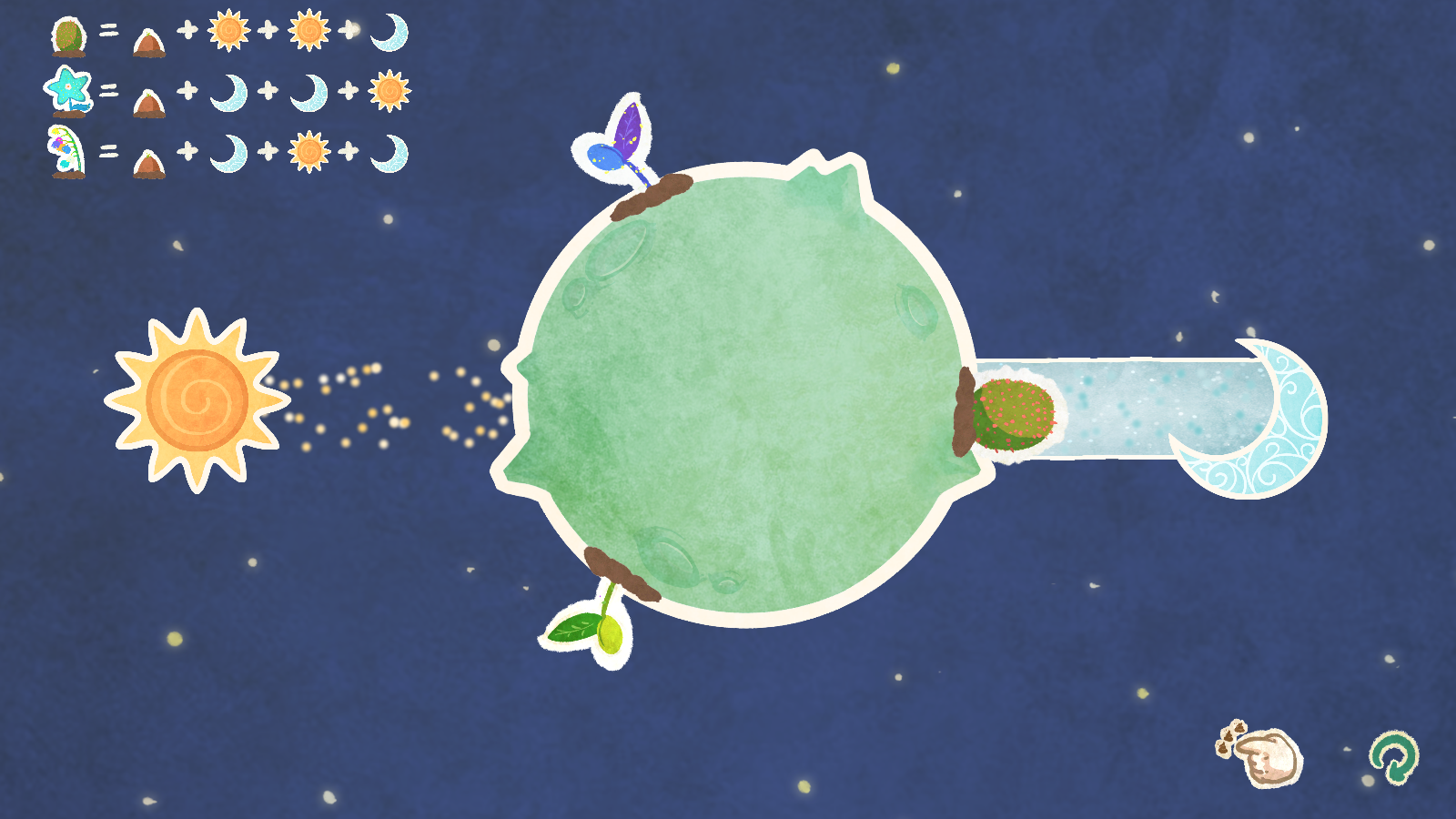Tap the purple and blue sprout
Screen dimensions: 1456x819
click(619, 144)
